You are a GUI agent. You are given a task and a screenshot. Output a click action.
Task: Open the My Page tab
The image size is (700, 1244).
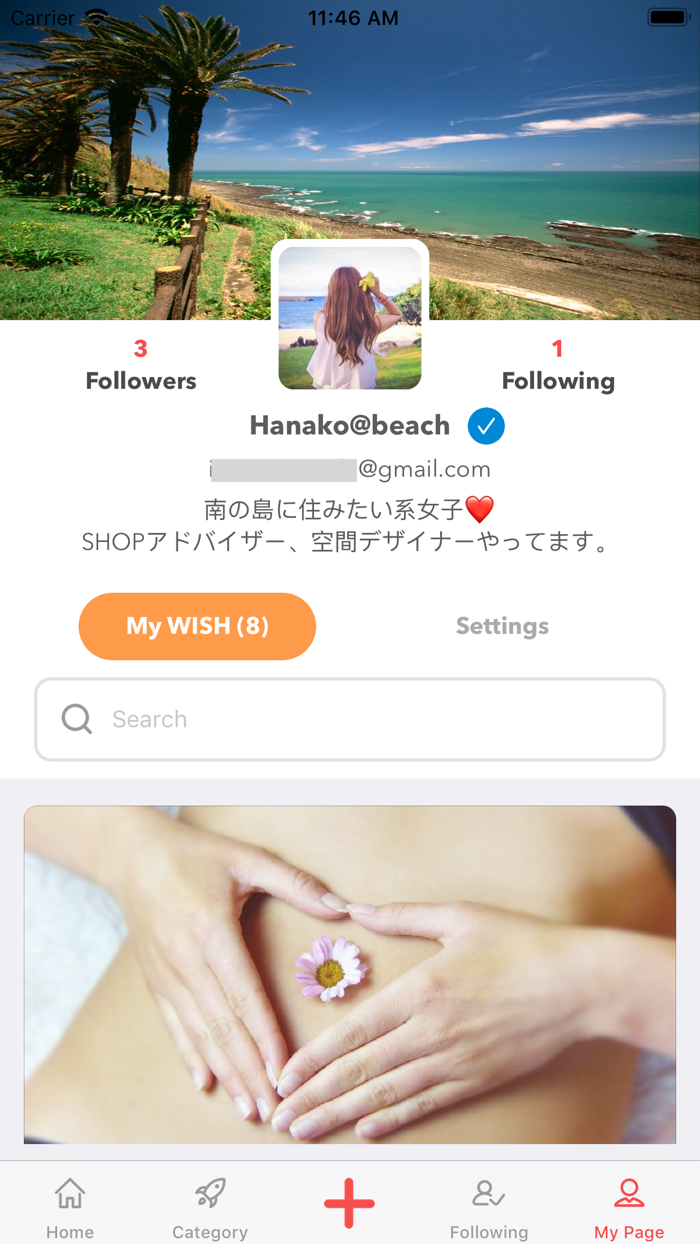(629, 1207)
